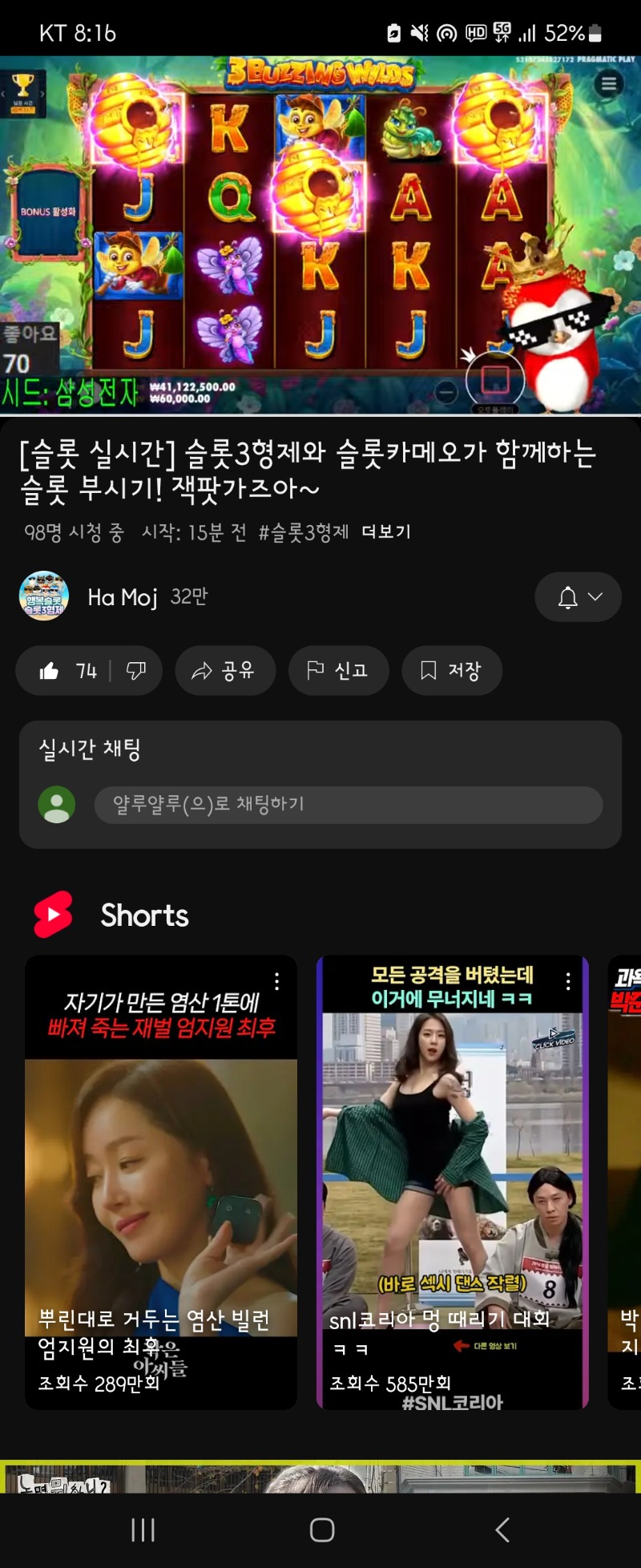Open the notification bell dropdown

[x=578, y=597]
